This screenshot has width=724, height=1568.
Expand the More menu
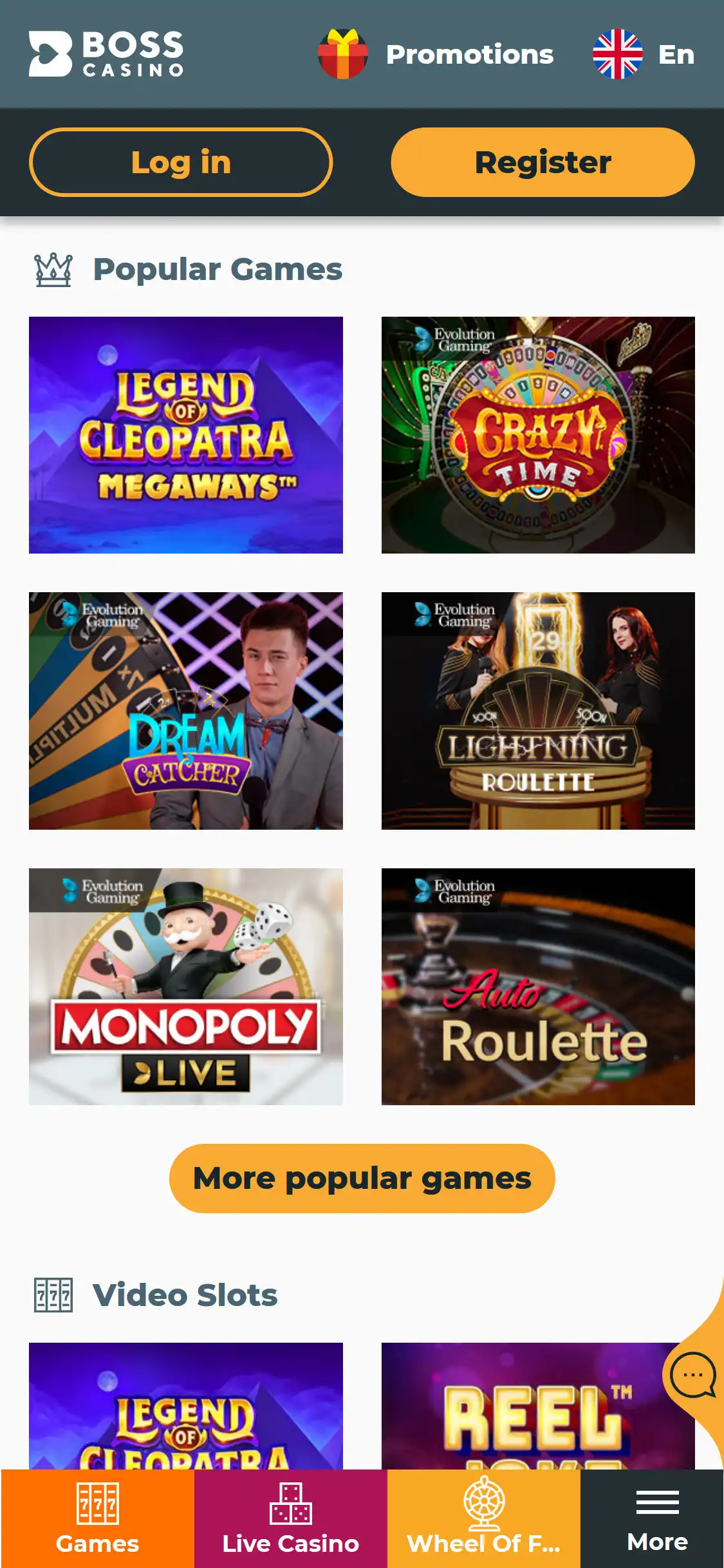point(657,1518)
